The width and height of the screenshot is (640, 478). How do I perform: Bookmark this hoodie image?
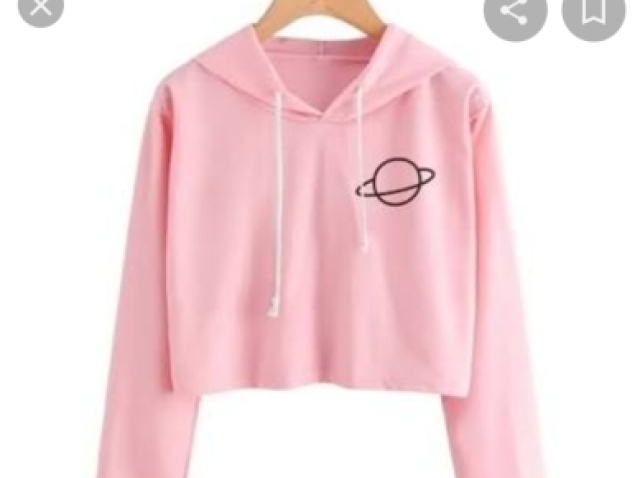(x=592, y=12)
